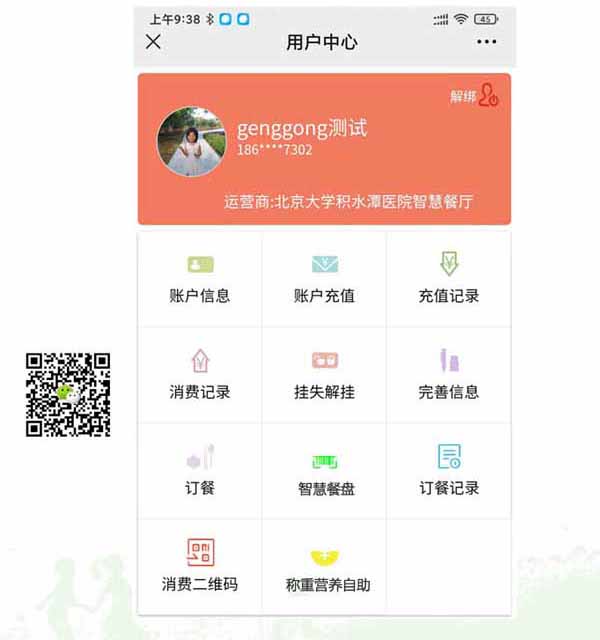This screenshot has height=640, width=600.
Task: Show the 消费二维码 payment QR code
Action: tap(200, 566)
